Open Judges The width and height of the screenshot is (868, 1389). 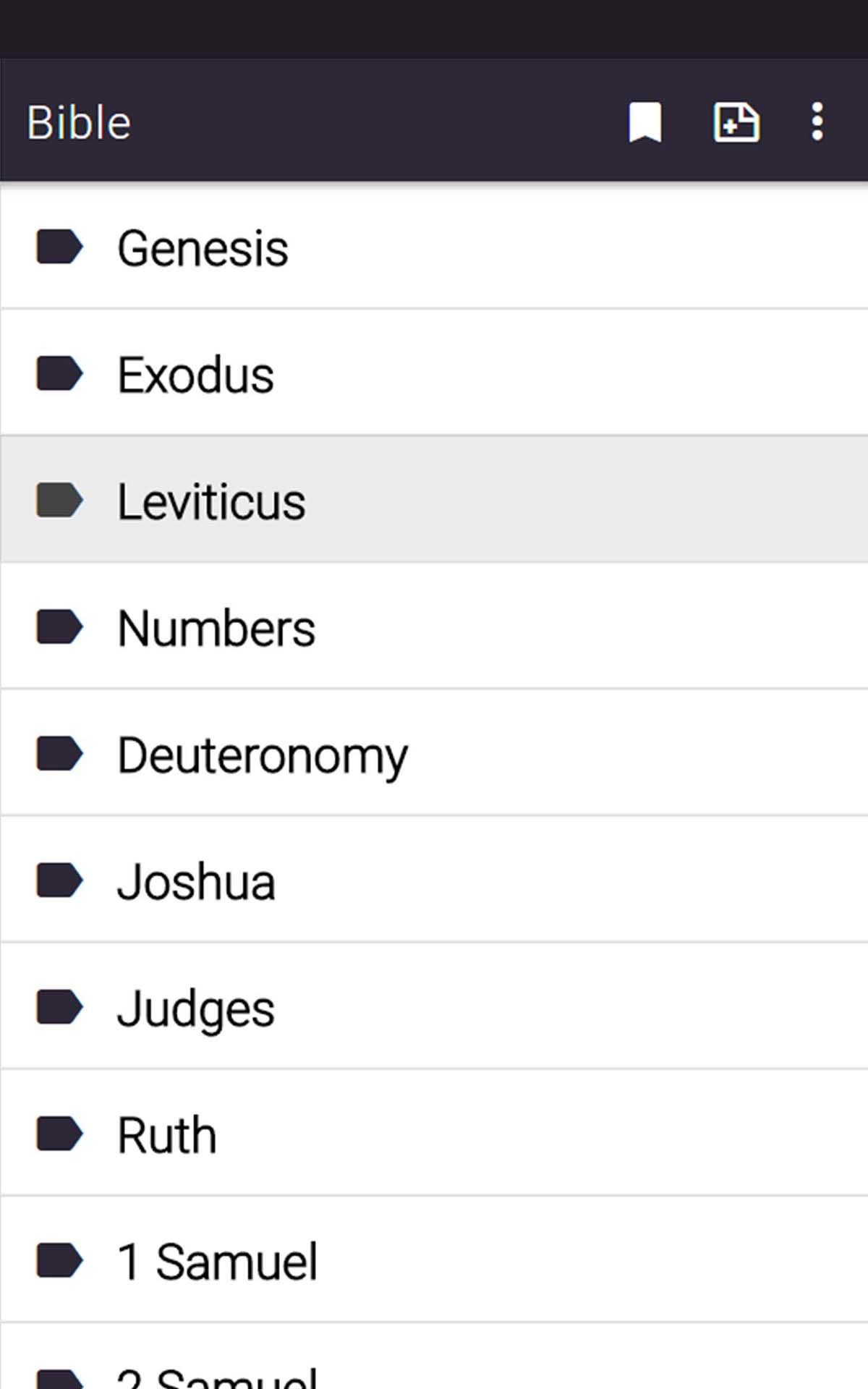pyautogui.click(x=434, y=1006)
